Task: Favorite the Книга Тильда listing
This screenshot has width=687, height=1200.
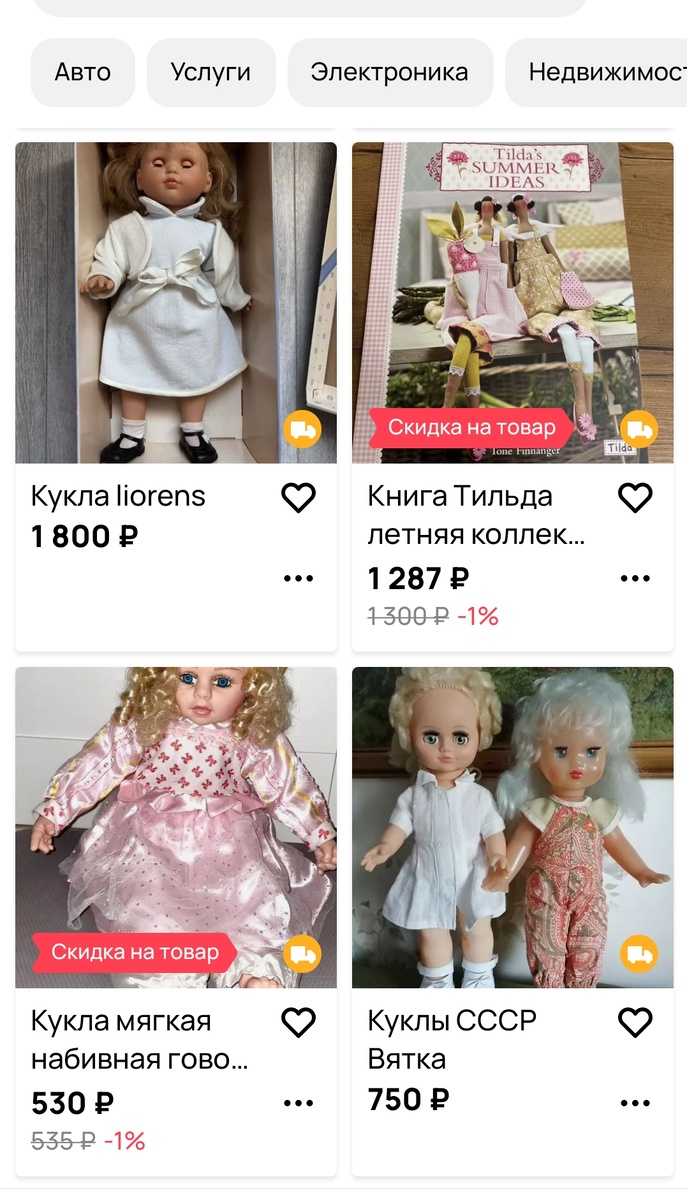Action: point(635,498)
